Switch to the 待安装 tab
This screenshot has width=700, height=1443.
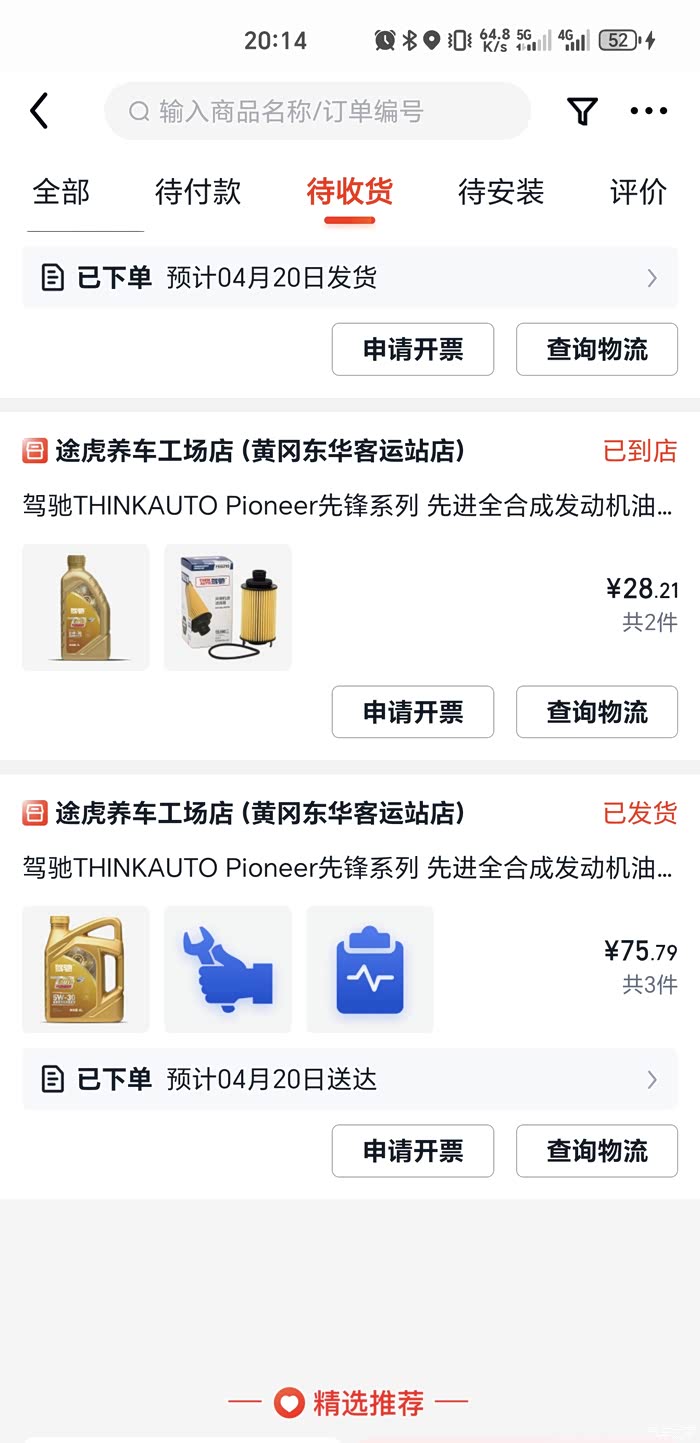click(x=500, y=192)
